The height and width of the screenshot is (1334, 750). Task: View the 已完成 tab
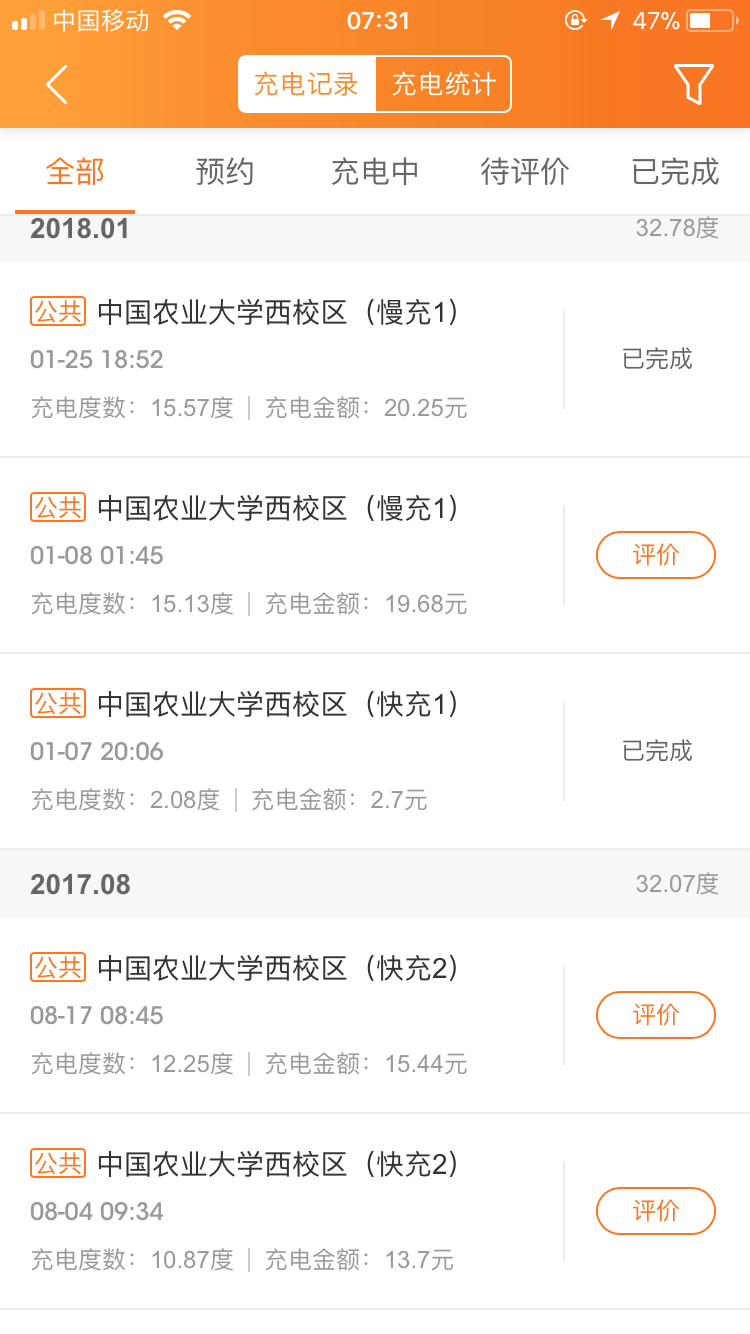[x=675, y=172]
